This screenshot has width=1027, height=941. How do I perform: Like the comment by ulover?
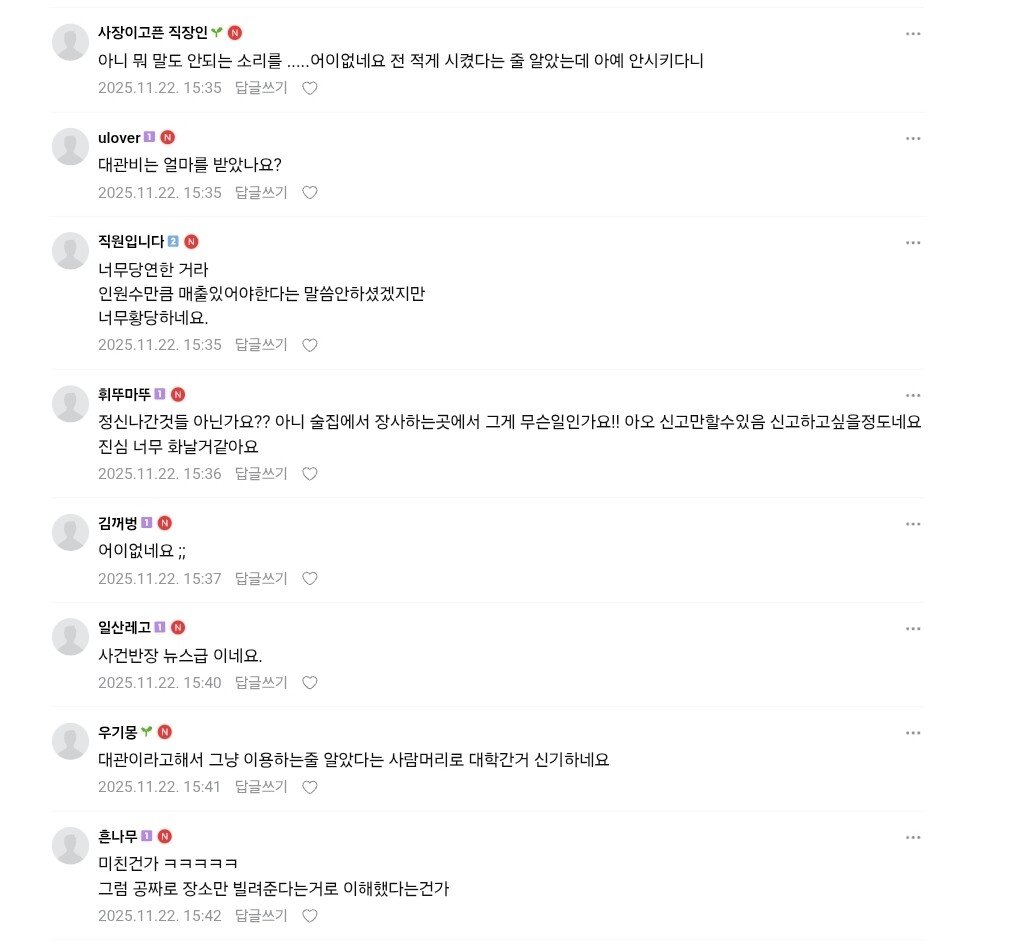(x=310, y=193)
